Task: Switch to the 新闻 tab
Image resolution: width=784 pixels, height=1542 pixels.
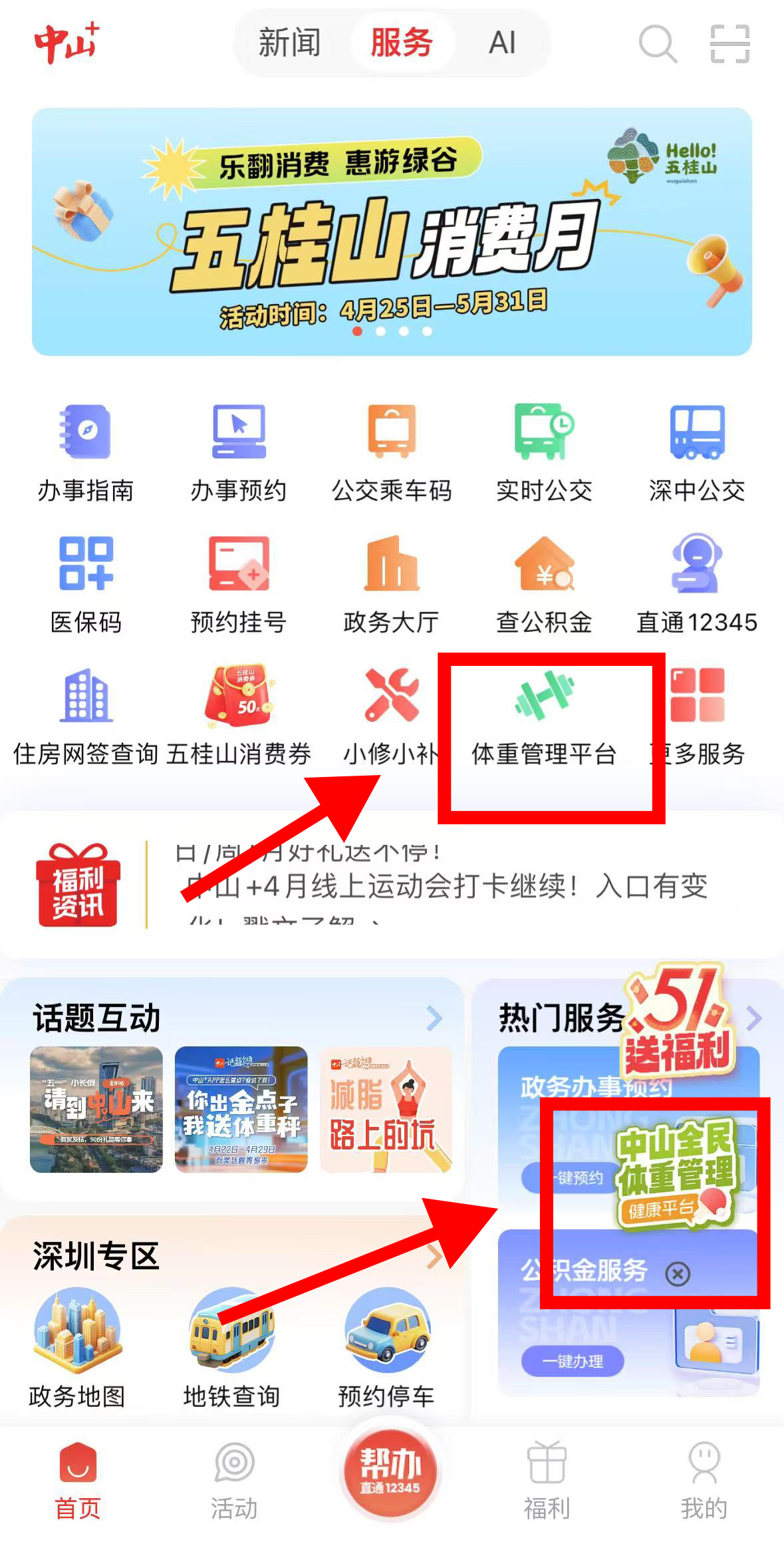Action: click(x=289, y=43)
